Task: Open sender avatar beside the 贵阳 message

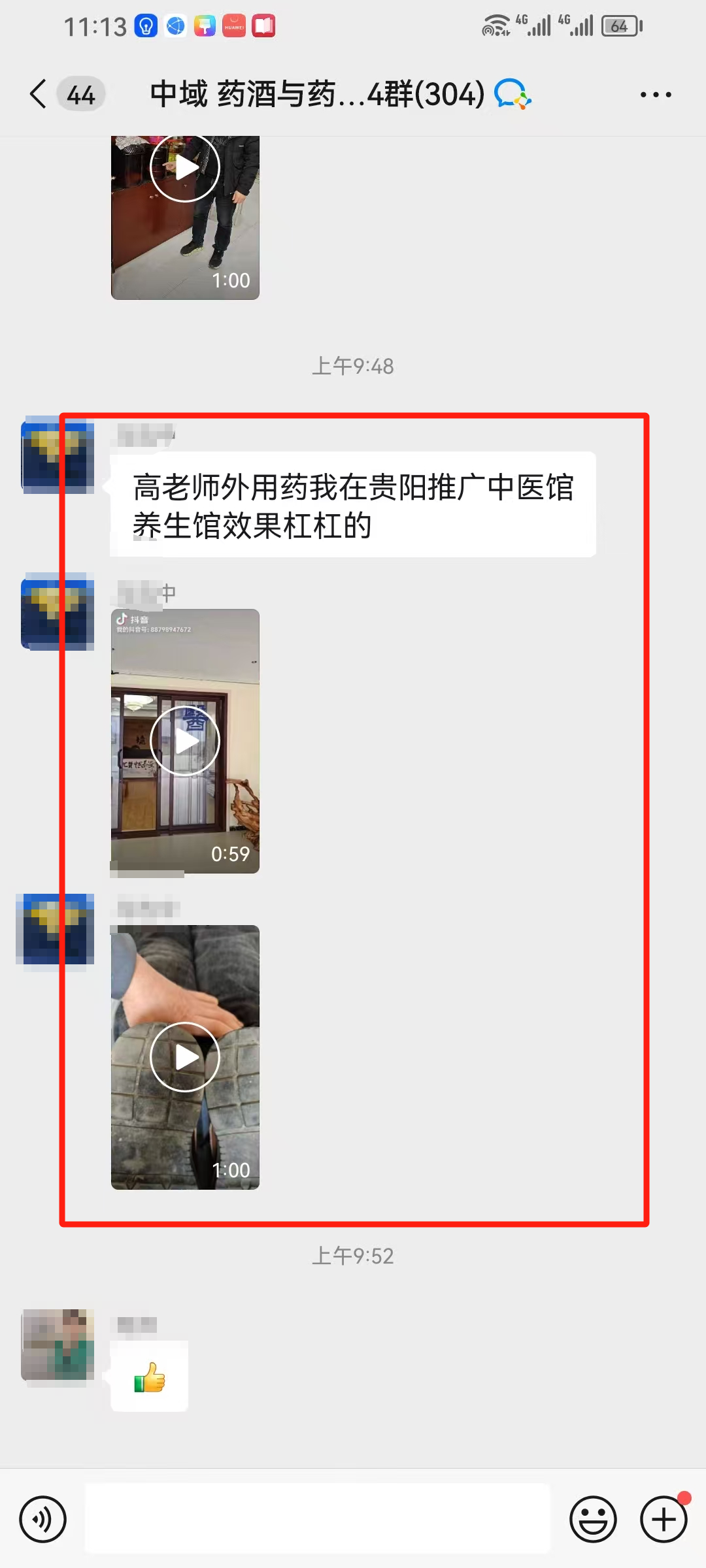Action: click(x=58, y=455)
